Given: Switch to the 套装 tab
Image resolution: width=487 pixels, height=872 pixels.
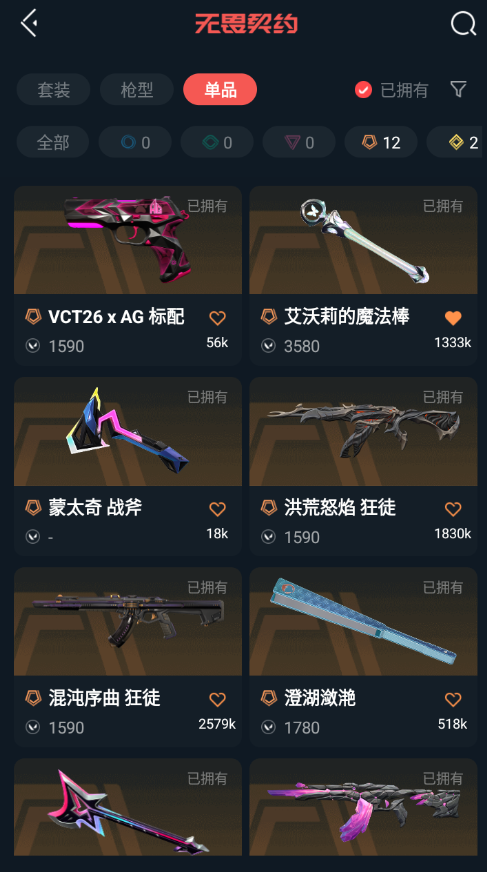Looking at the screenshot, I should [53, 90].
